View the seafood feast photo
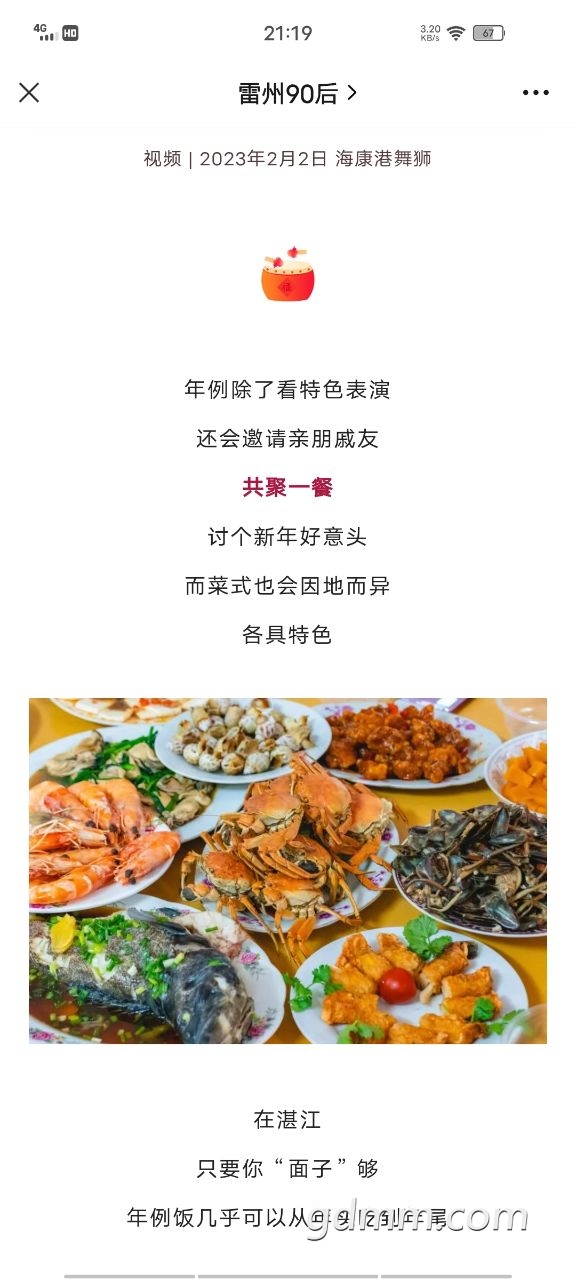This screenshot has height=1280, width=576. pos(288,871)
